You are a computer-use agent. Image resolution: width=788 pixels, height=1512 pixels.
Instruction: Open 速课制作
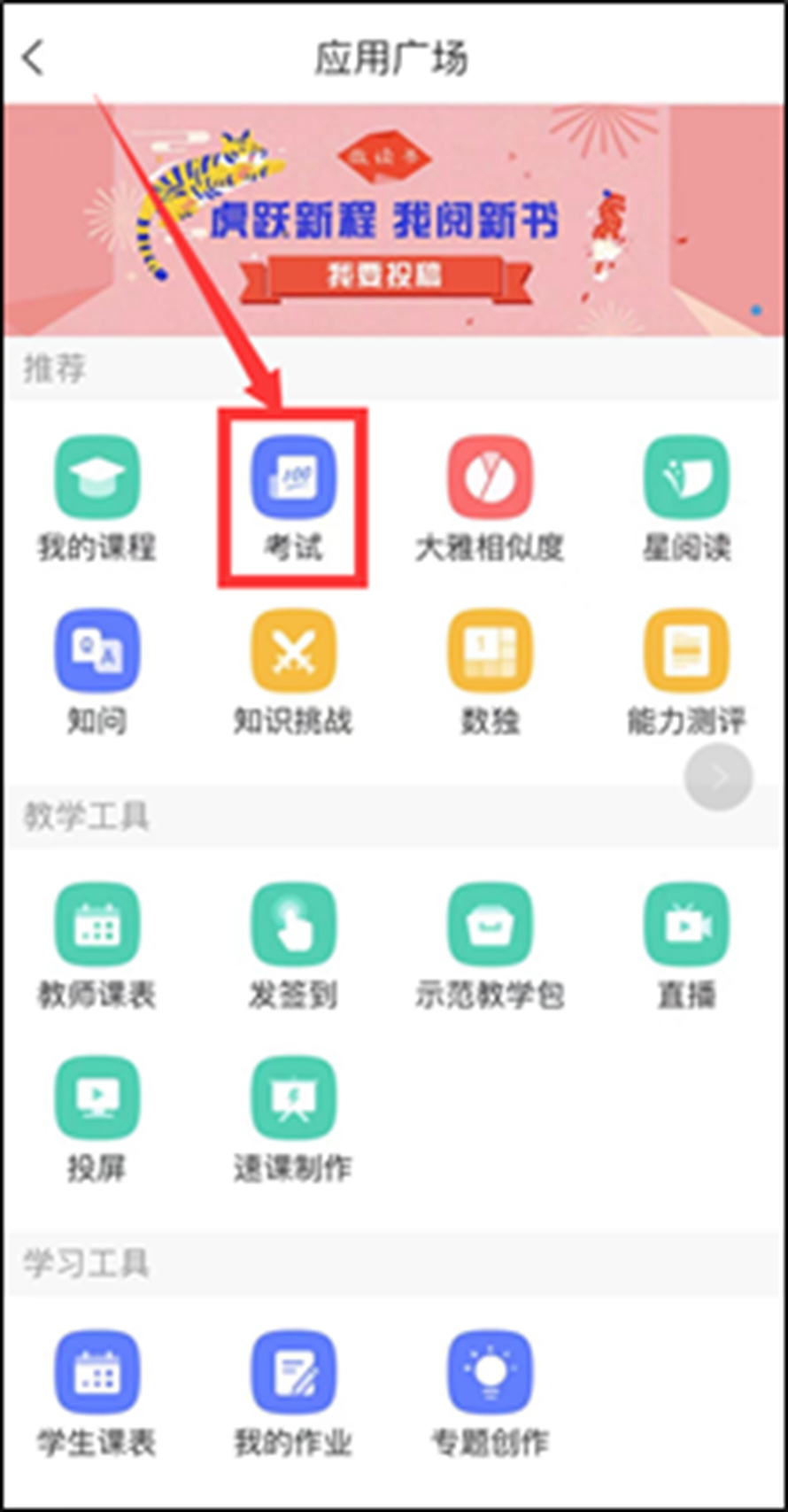[x=293, y=1098]
